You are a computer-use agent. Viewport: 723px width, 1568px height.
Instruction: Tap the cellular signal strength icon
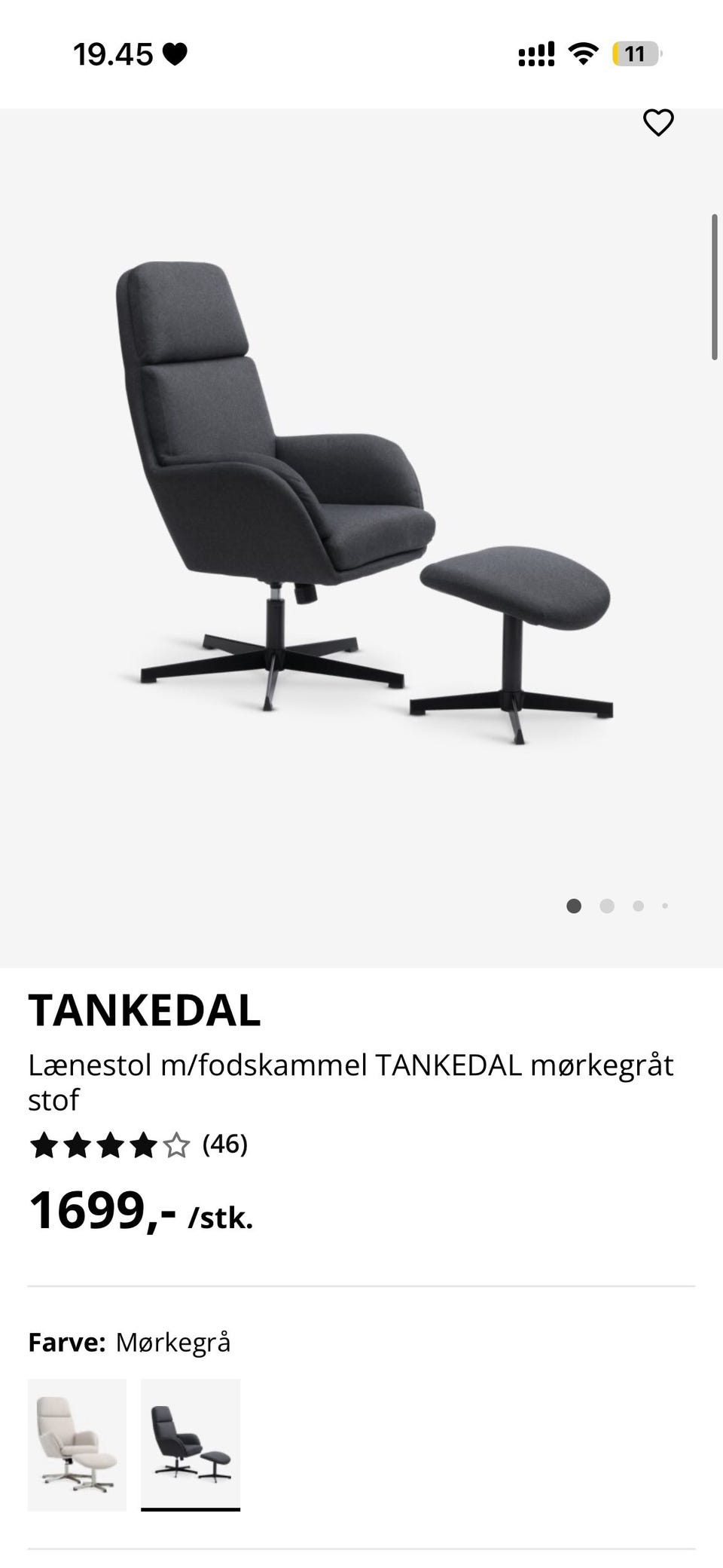click(535, 54)
